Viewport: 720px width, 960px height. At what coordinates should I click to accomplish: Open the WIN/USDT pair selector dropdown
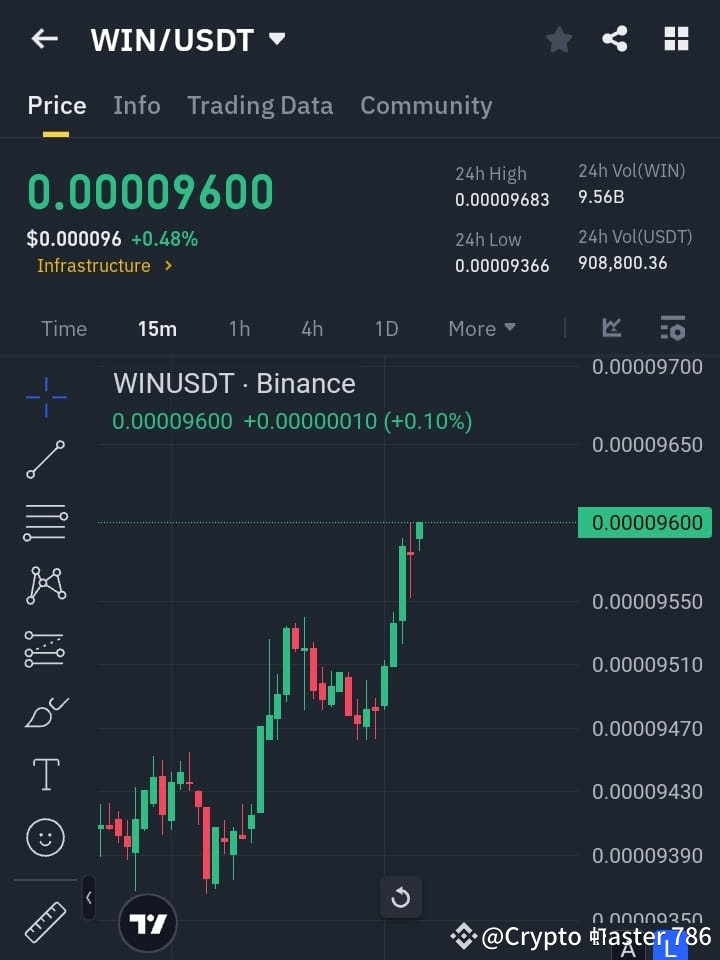click(x=276, y=38)
